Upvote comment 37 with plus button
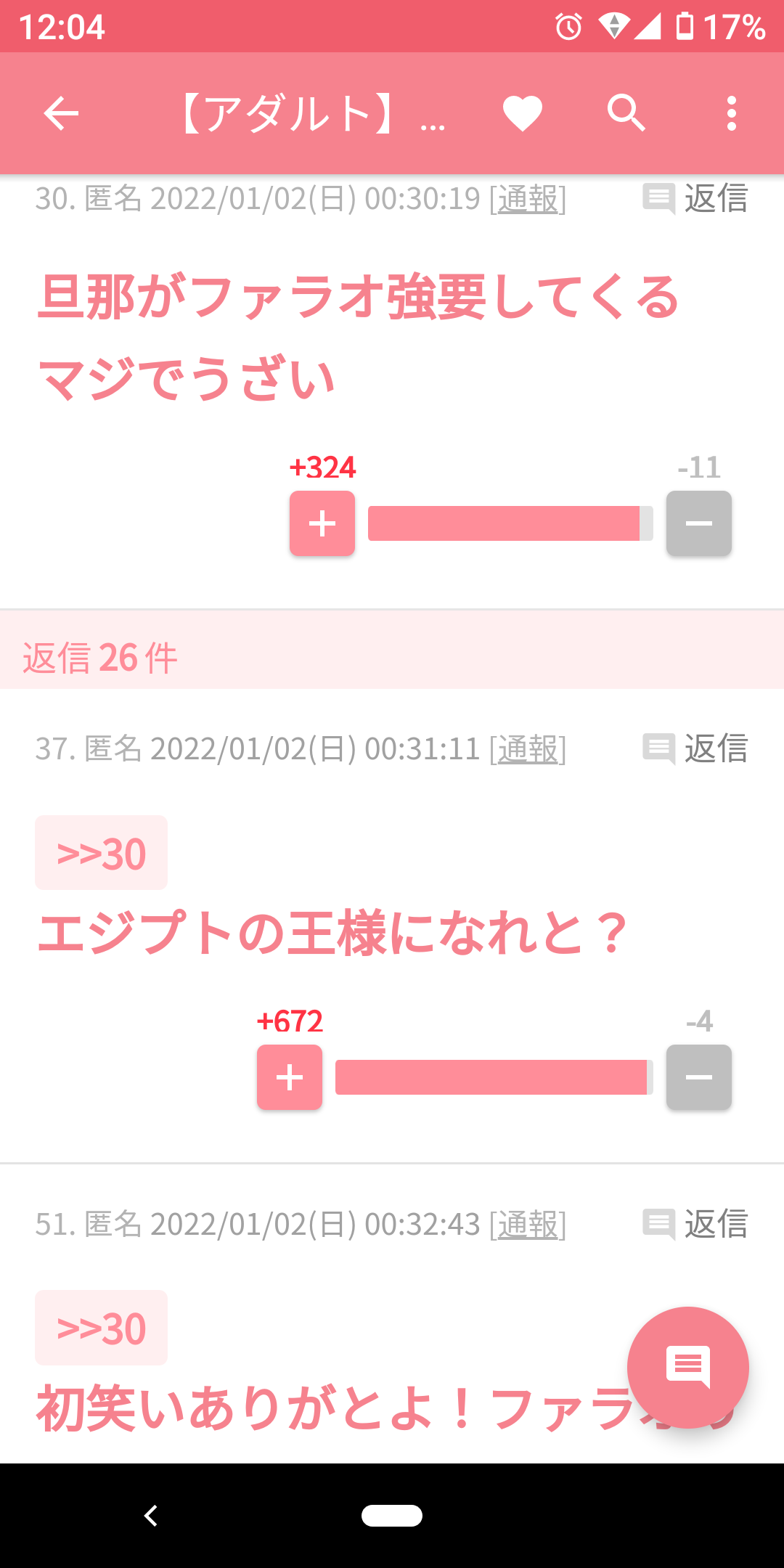 [x=290, y=1077]
